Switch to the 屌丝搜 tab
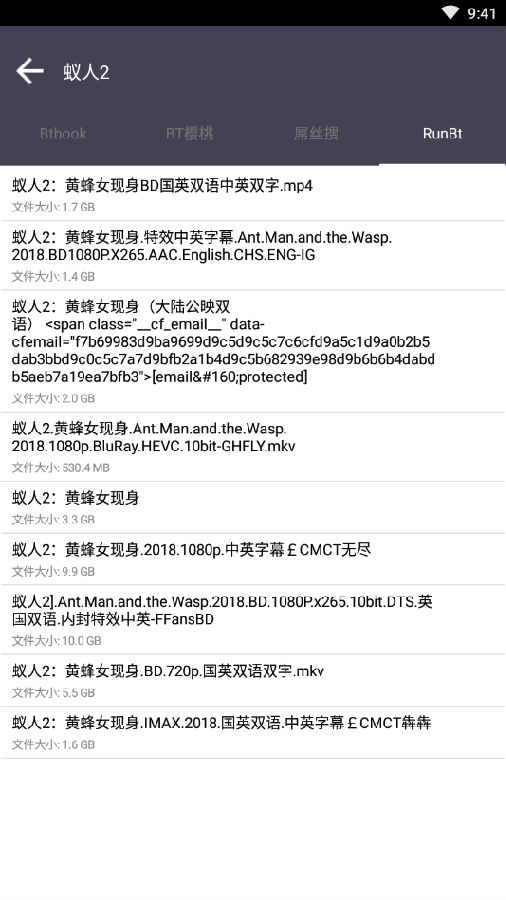Screen dimensions: 506x900 tap(316, 134)
